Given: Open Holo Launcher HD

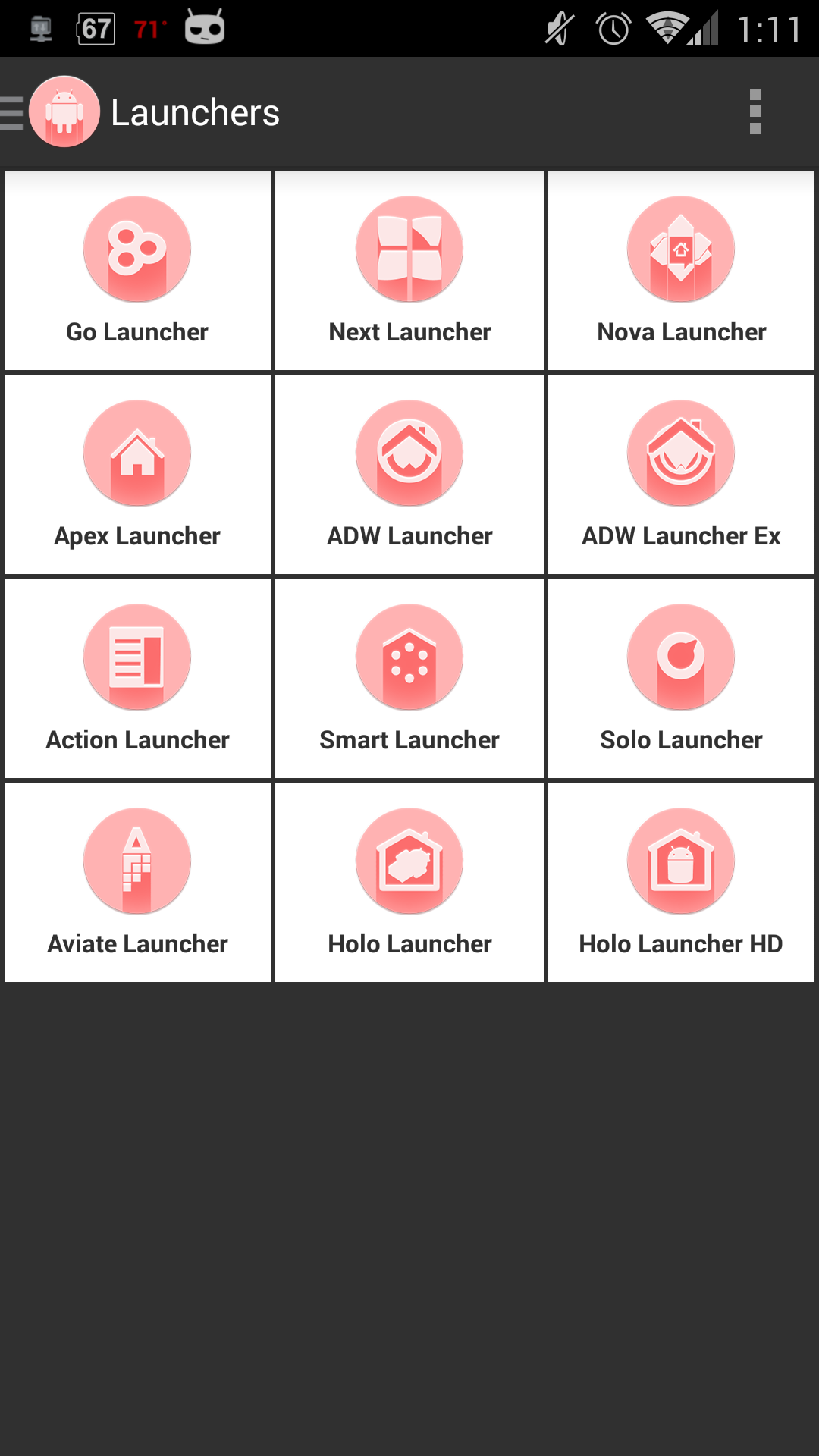Looking at the screenshot, I should click(x=680, y=861).
